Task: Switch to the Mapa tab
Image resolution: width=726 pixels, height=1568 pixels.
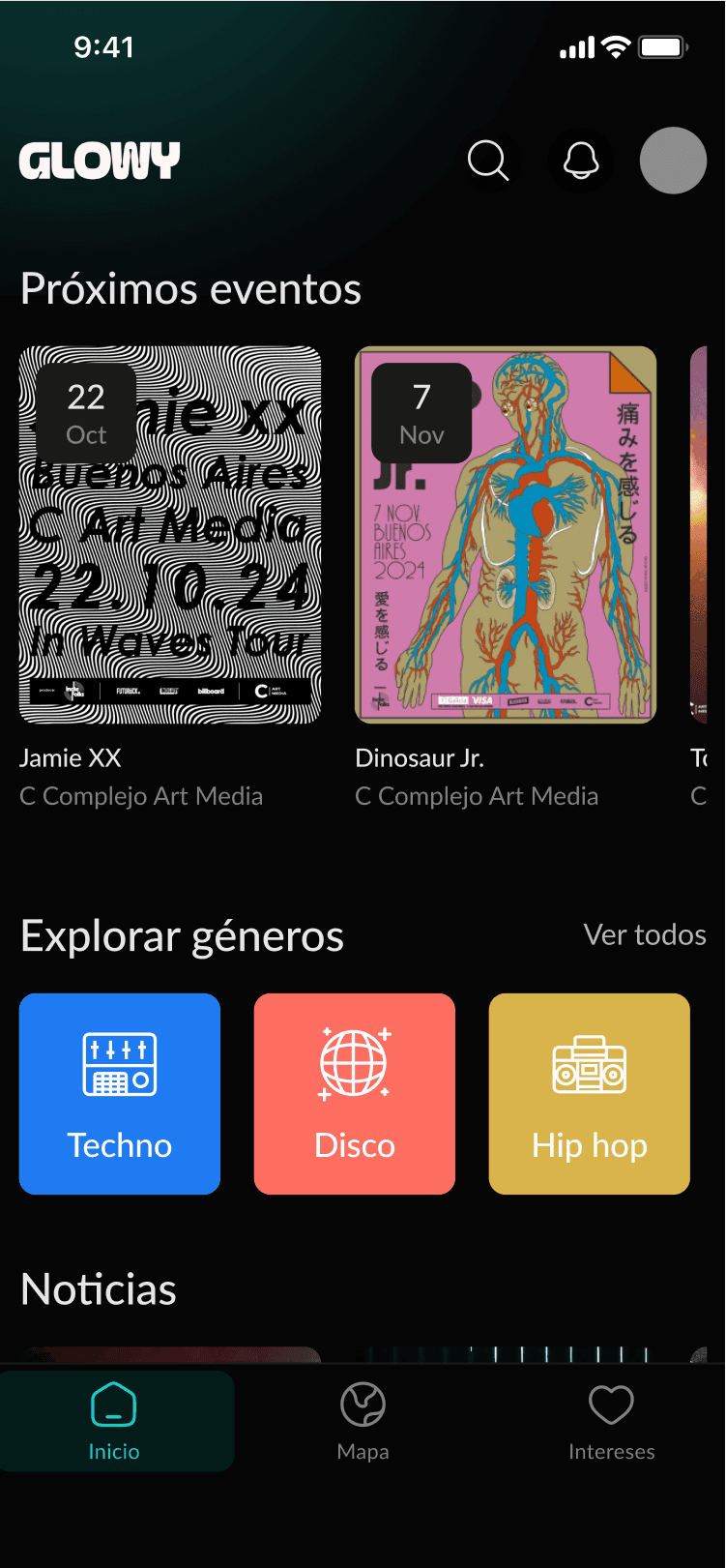Action: 363,1421
